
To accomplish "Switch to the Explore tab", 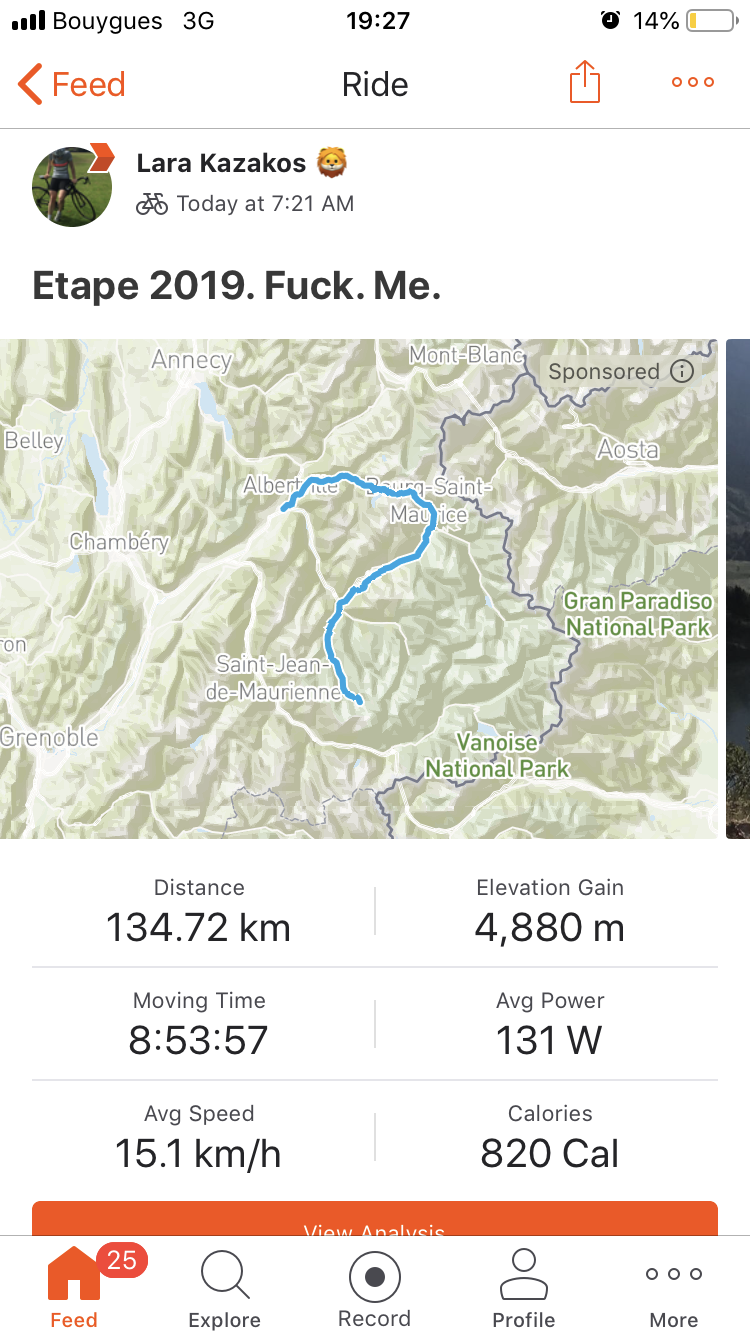I will [225, 1288].
